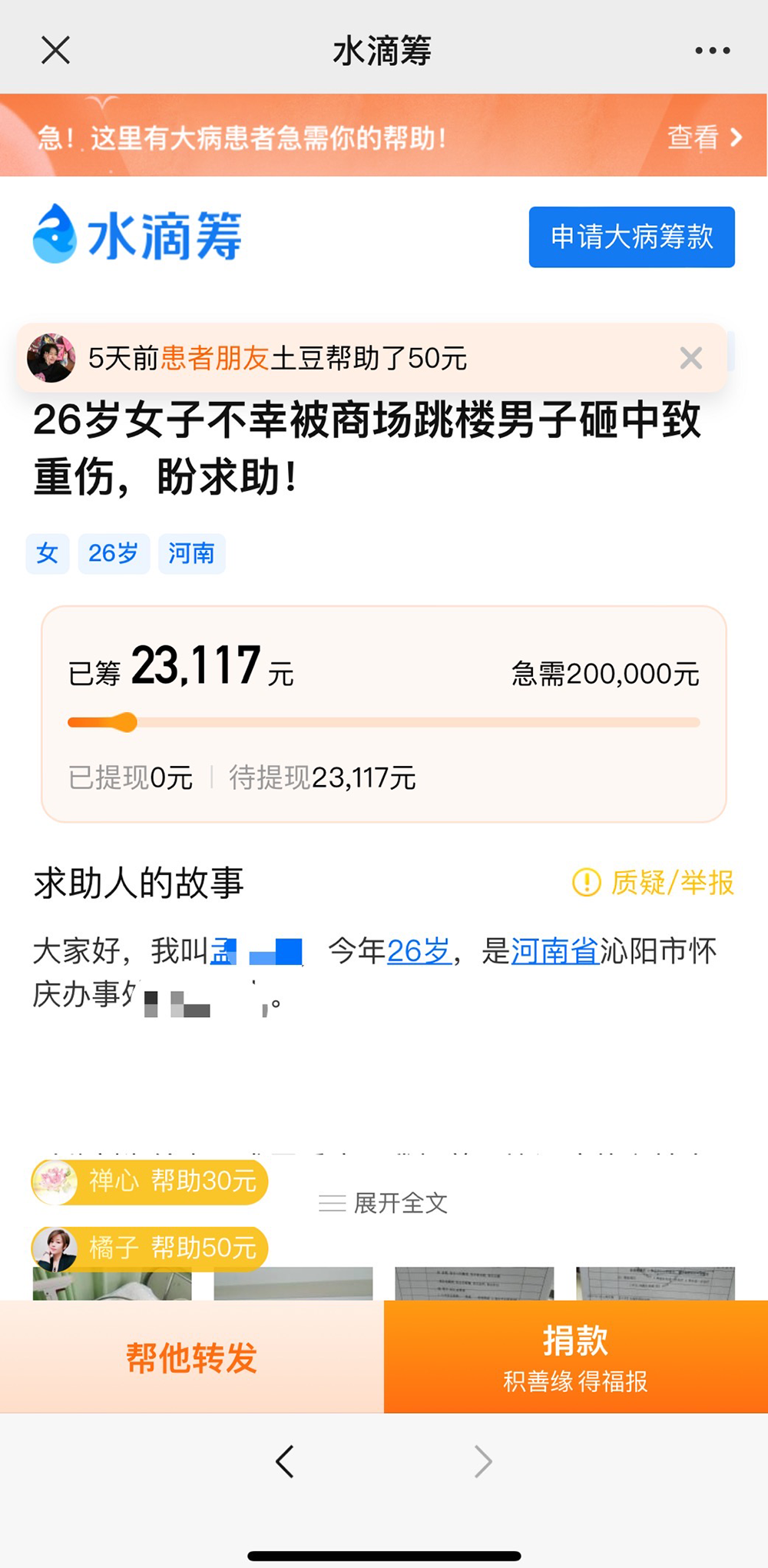The image size is (768, 1568).
Task: Expand full story with 展开全文
Action: click(x=384, y=1202)
